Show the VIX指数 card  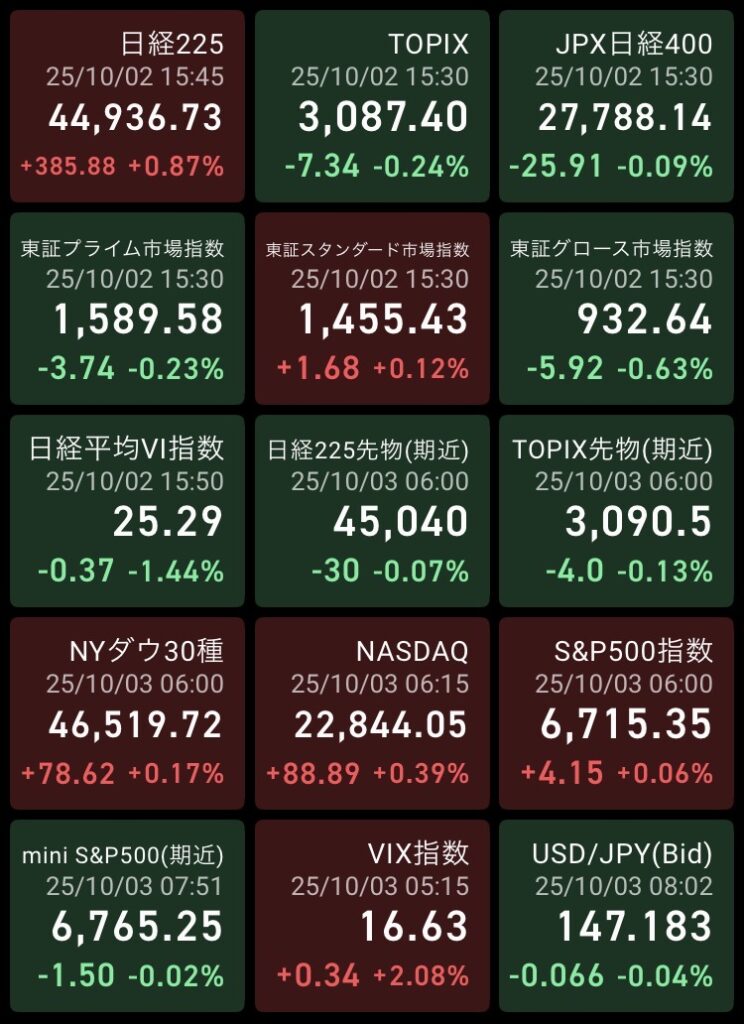372,915
